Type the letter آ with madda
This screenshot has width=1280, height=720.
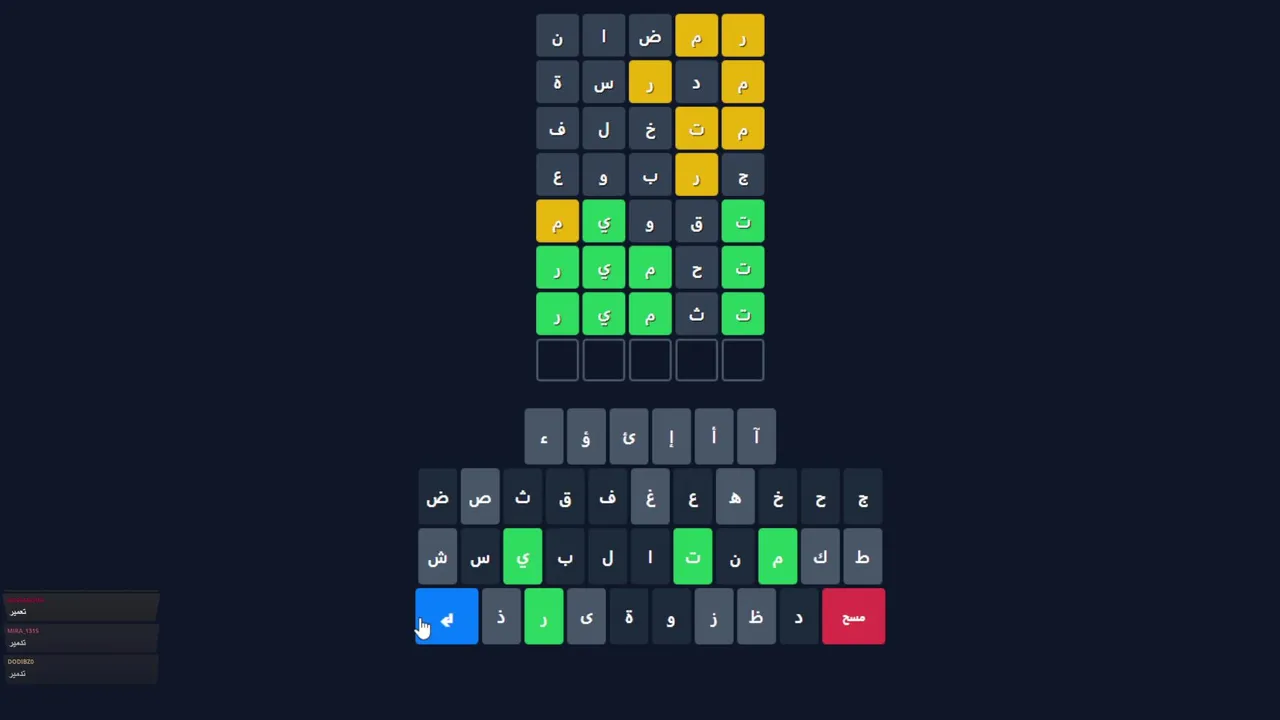coord(756,437)
